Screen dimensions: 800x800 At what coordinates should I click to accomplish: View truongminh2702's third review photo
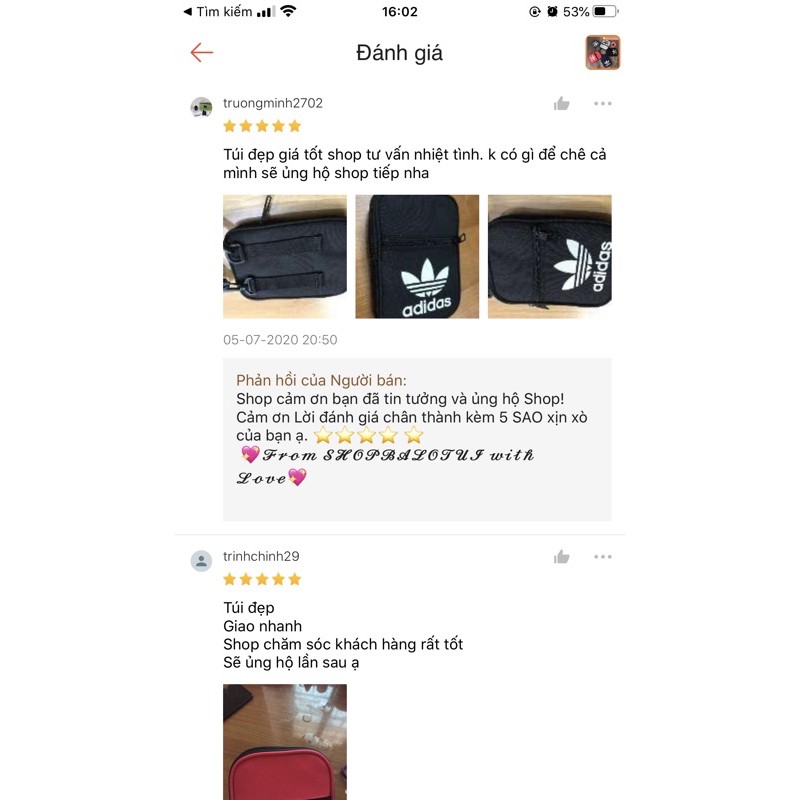549,257
